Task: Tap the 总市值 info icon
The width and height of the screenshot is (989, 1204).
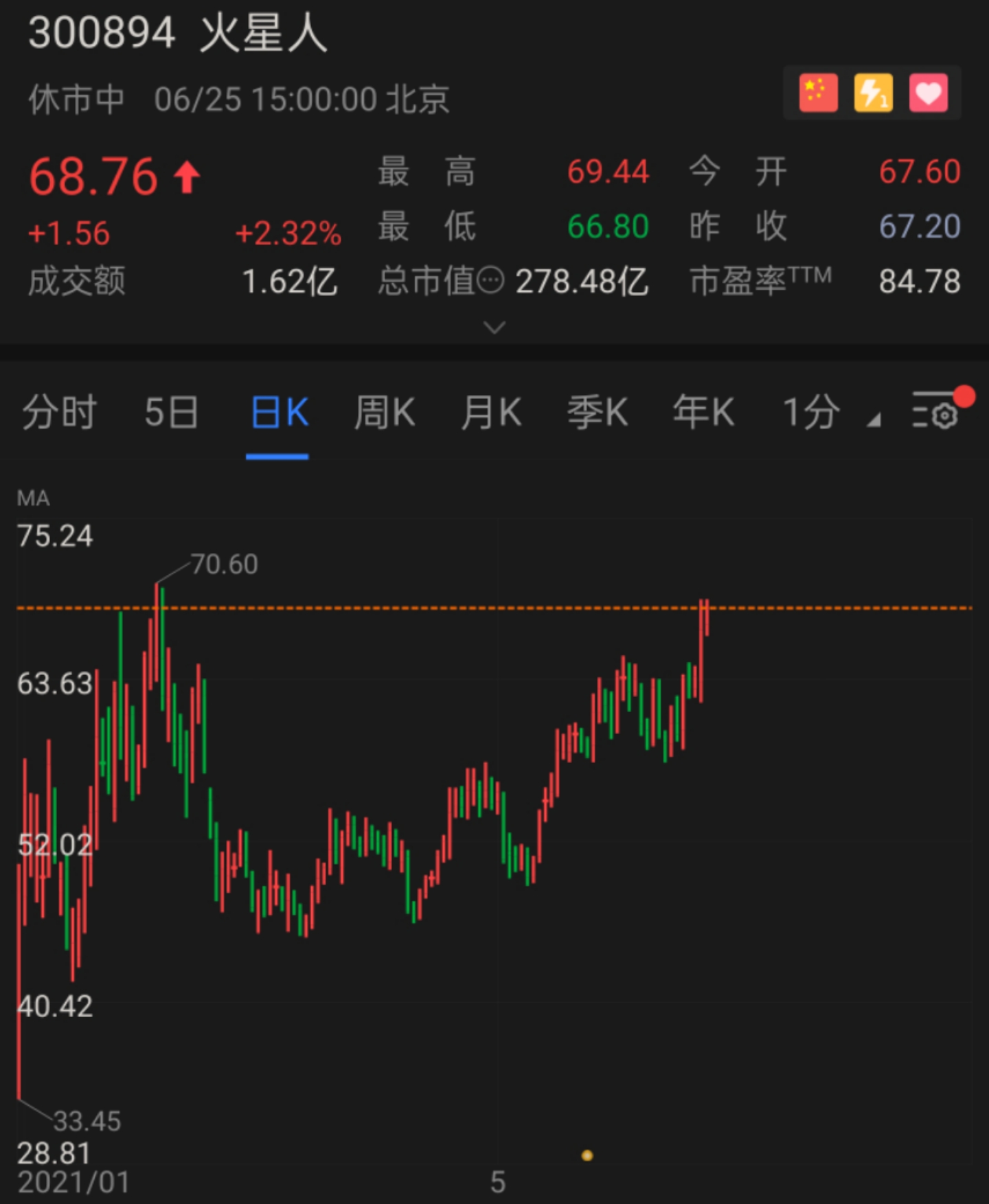Action: point(490,281)
